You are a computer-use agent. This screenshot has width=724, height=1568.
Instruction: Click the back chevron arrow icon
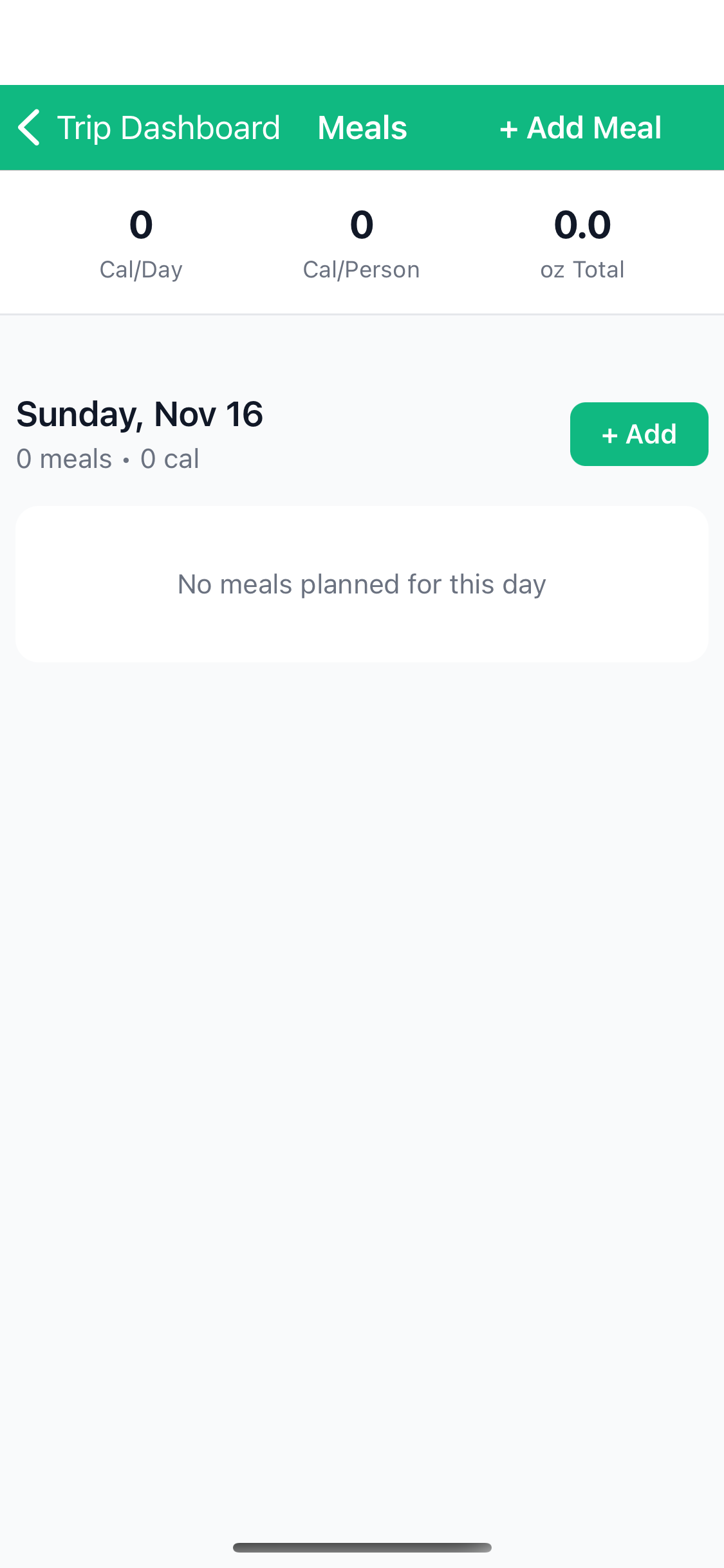(29, 127)
